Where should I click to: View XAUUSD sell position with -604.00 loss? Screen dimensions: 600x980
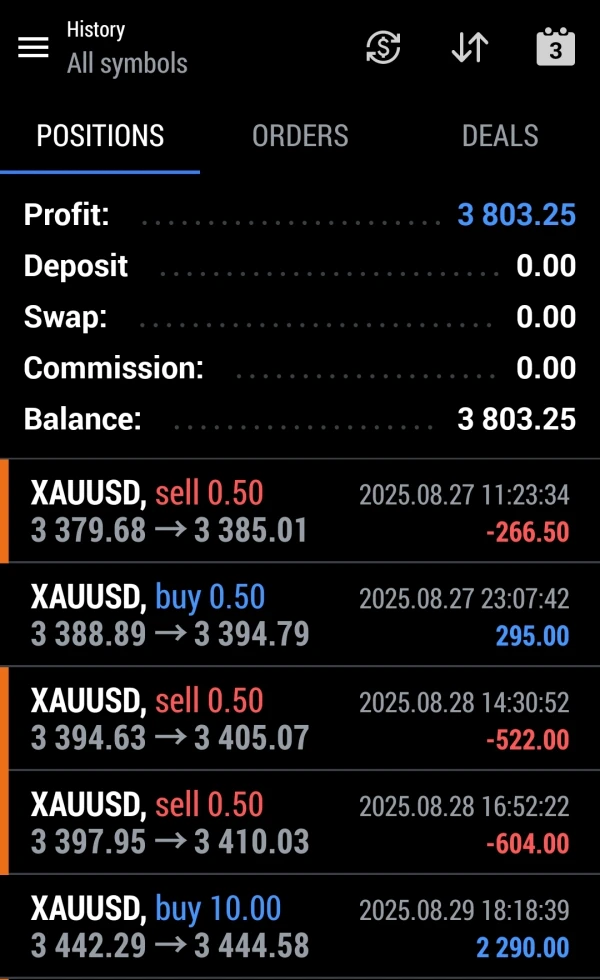click(x=300, y=823)
